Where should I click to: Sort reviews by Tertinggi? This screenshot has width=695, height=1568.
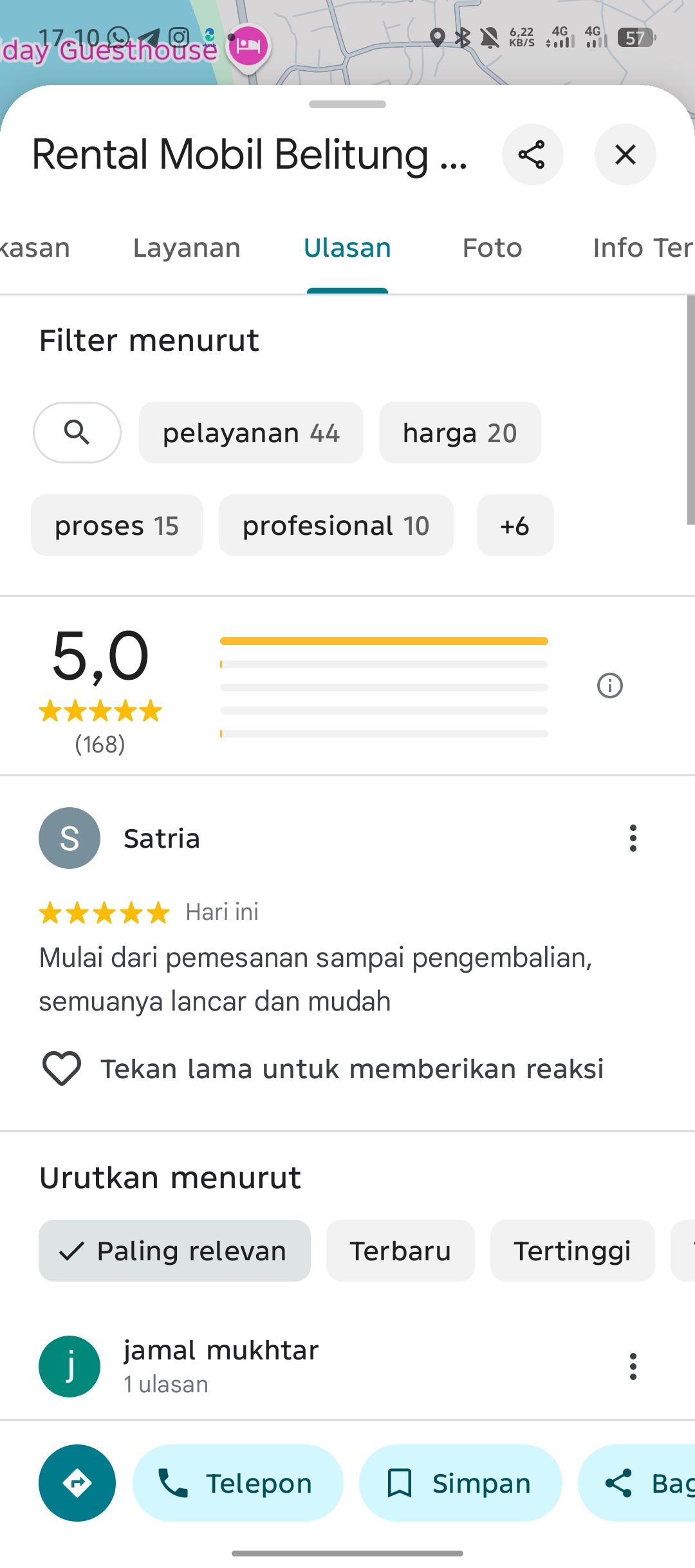[x=572, y=1251]
